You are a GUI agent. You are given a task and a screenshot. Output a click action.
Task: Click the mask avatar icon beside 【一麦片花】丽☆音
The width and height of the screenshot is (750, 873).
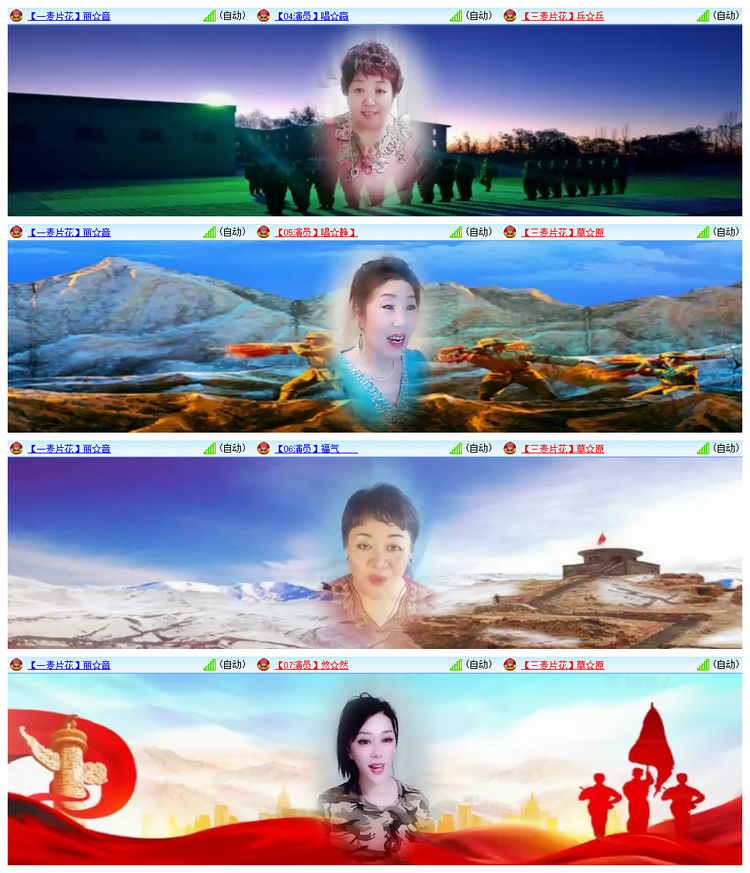click(15, 14)
